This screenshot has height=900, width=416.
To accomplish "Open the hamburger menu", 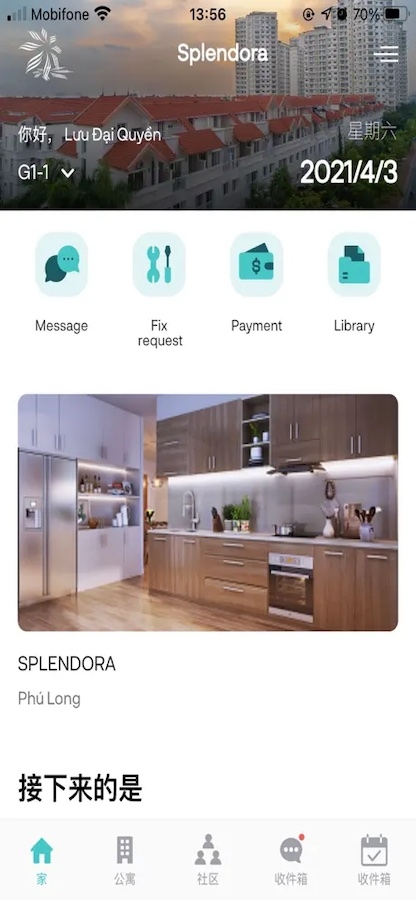I will pos(386,53).
